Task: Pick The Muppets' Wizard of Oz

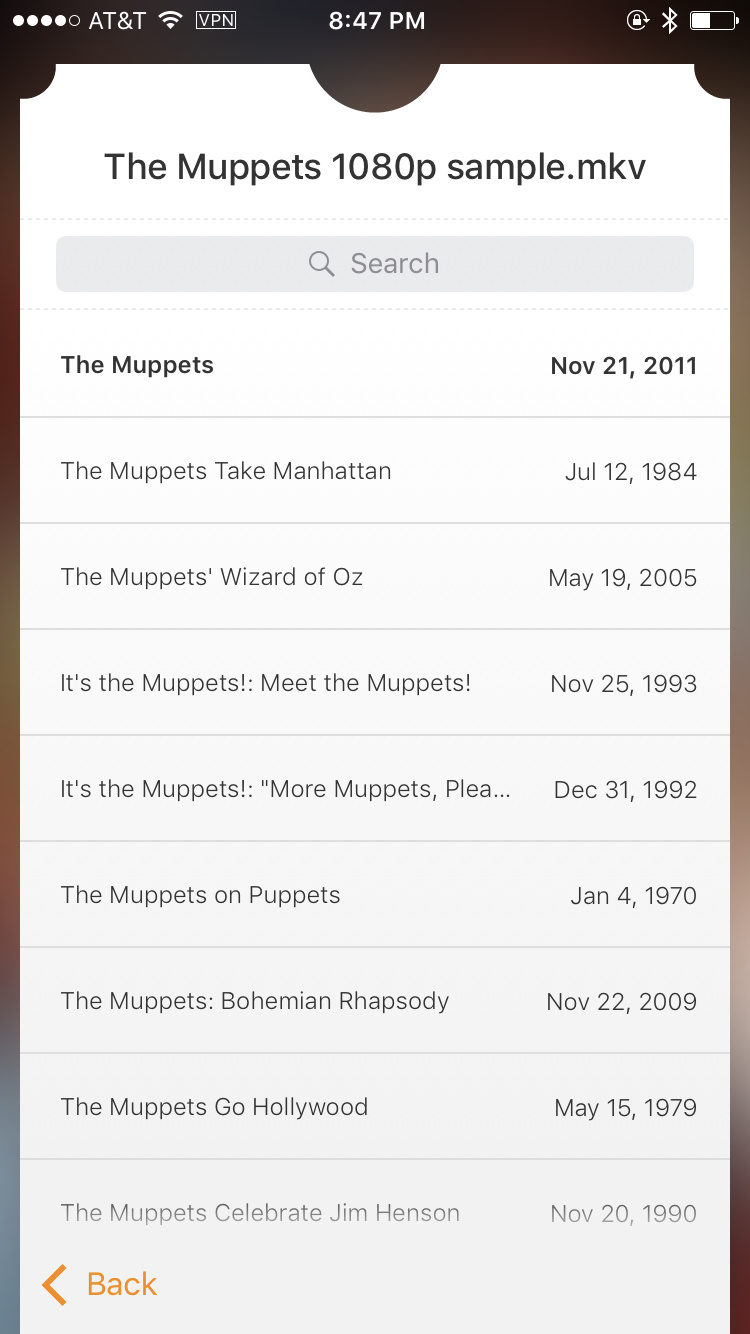Action: (375, 577)
